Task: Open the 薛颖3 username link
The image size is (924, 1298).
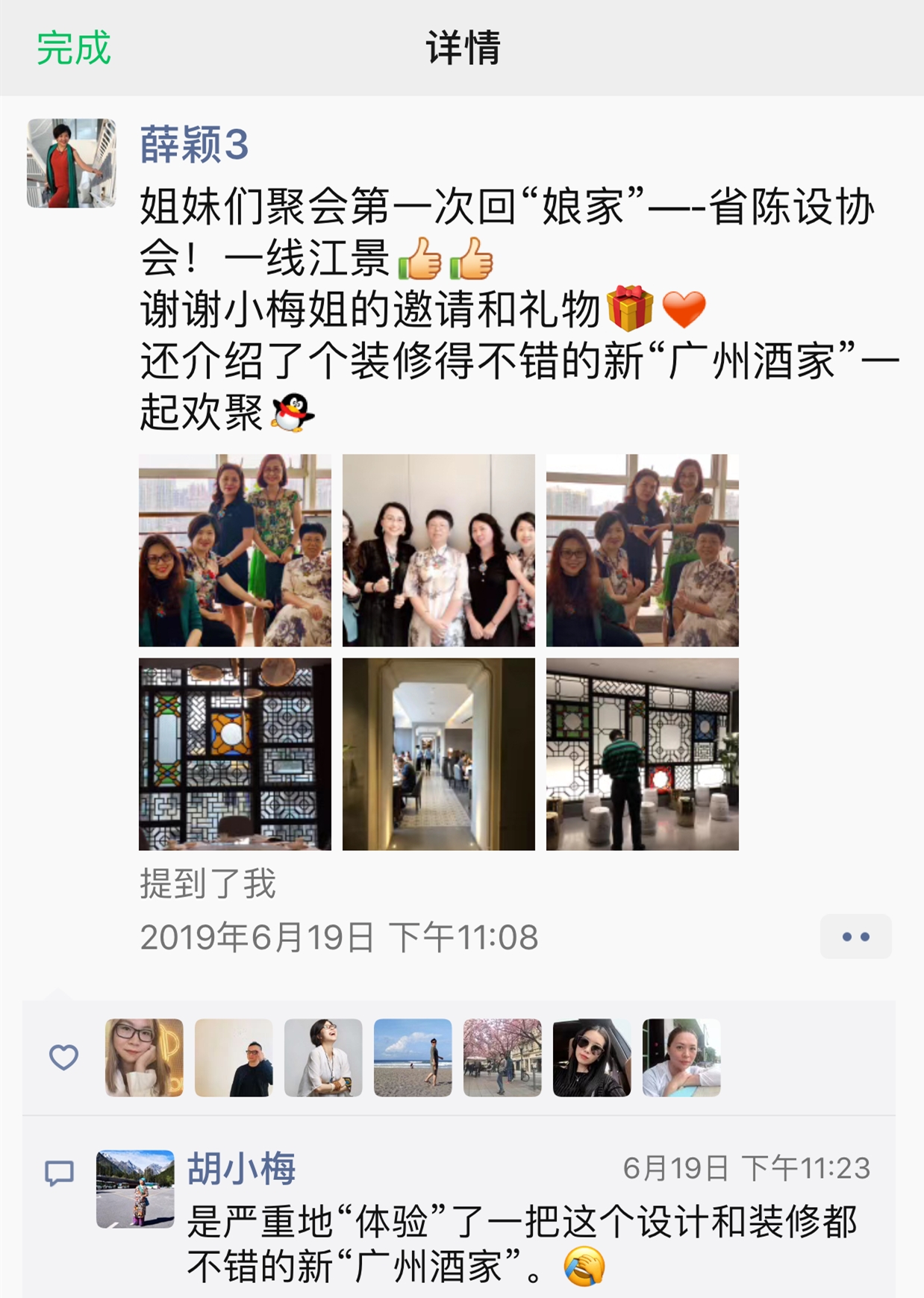Action: click(194, 145)
